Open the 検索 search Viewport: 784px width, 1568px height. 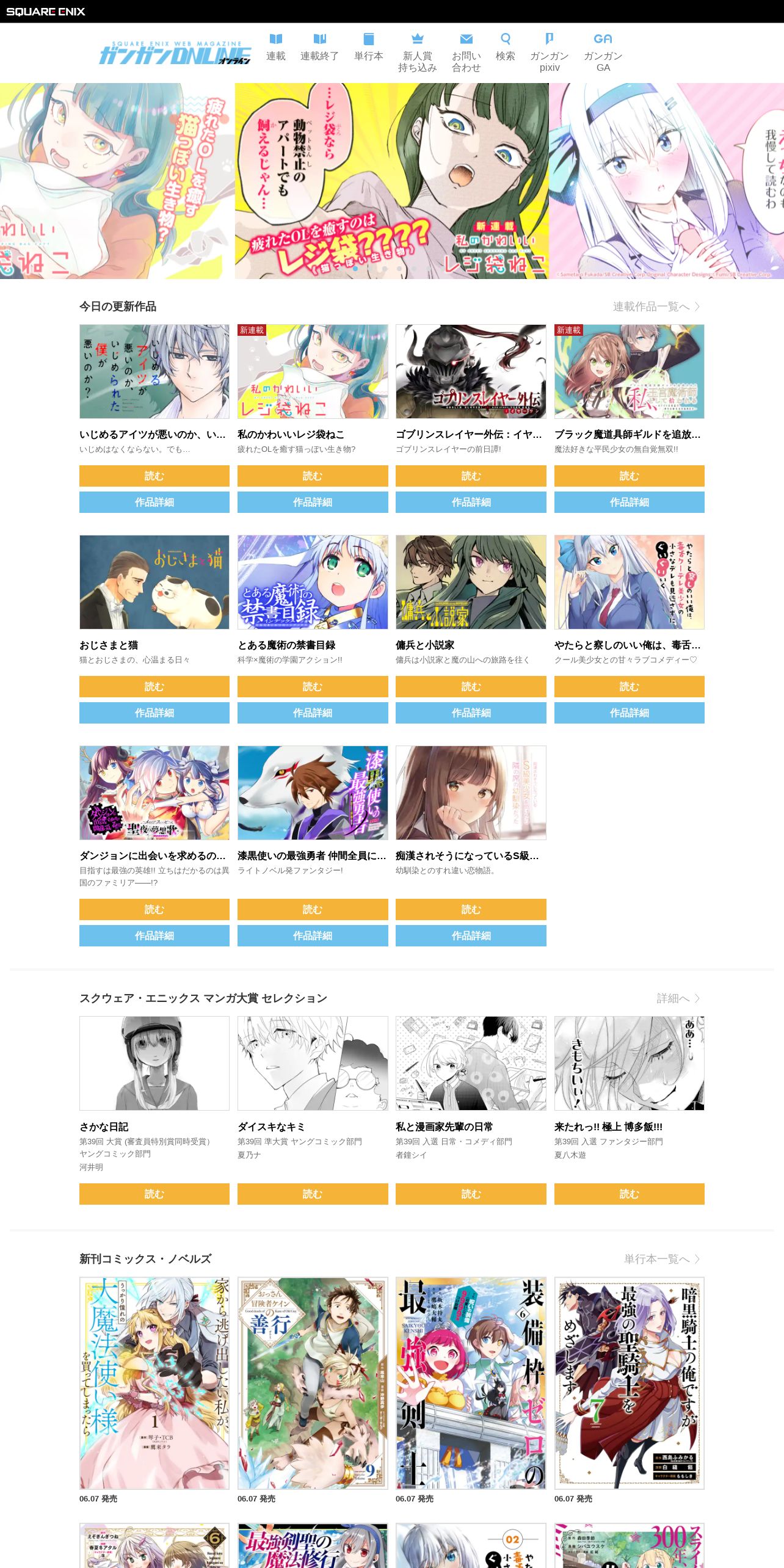pos(506,48)
